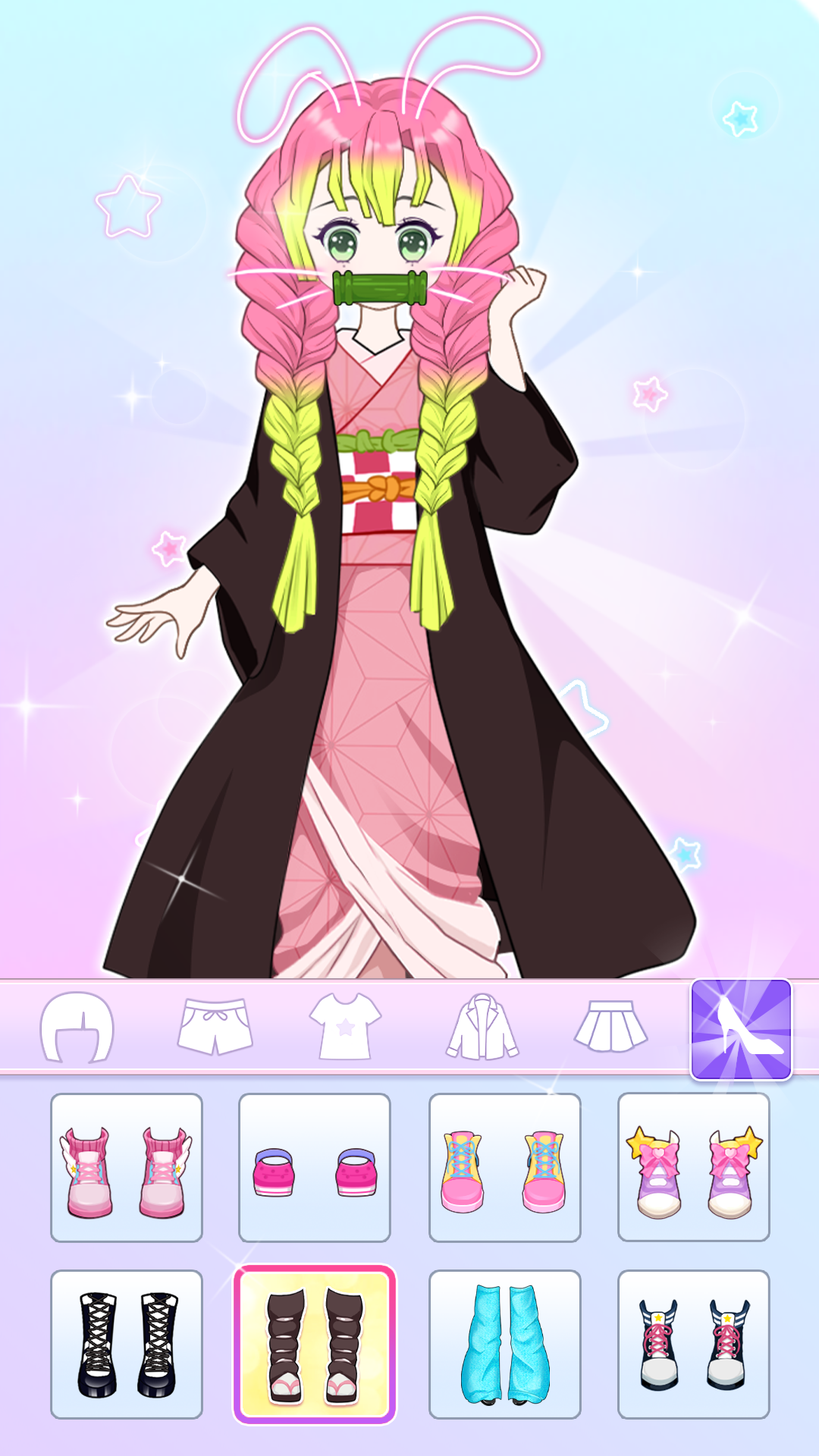Pick the blue fluffy leg warmers
819x1456 pixels.
point(504,1345)
